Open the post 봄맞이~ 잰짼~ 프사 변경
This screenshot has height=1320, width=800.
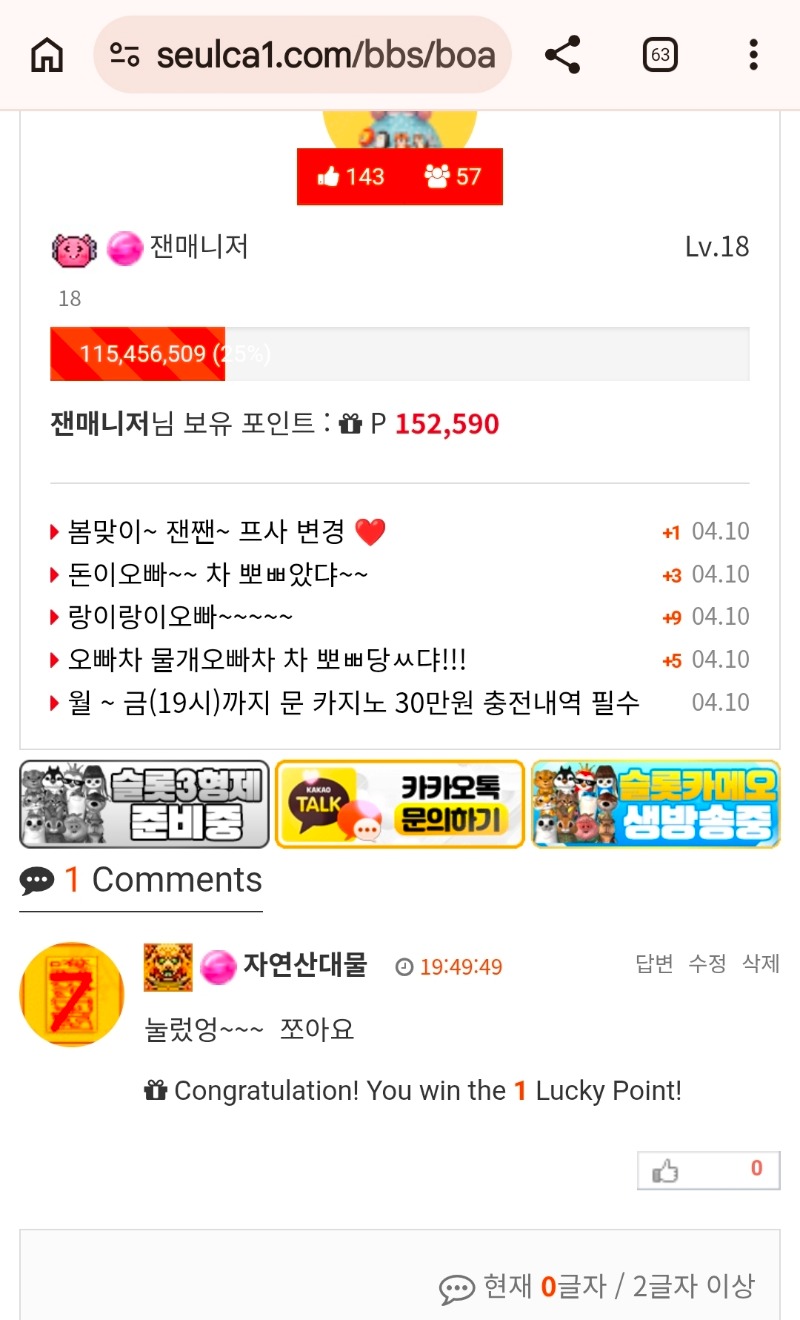[x=226, y=532]
